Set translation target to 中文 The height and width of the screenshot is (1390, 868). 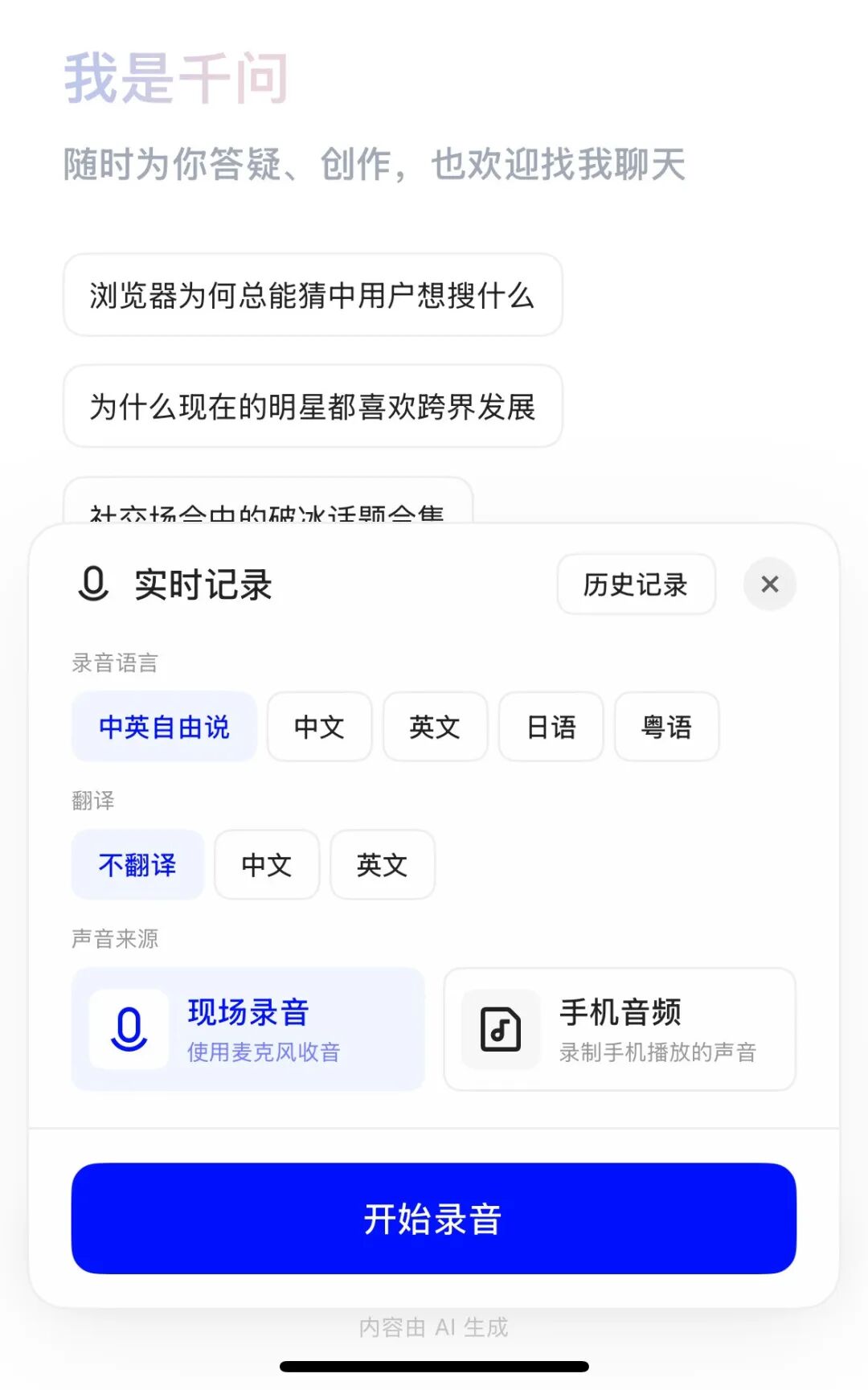pyautogui.click(x=266, y=864)
